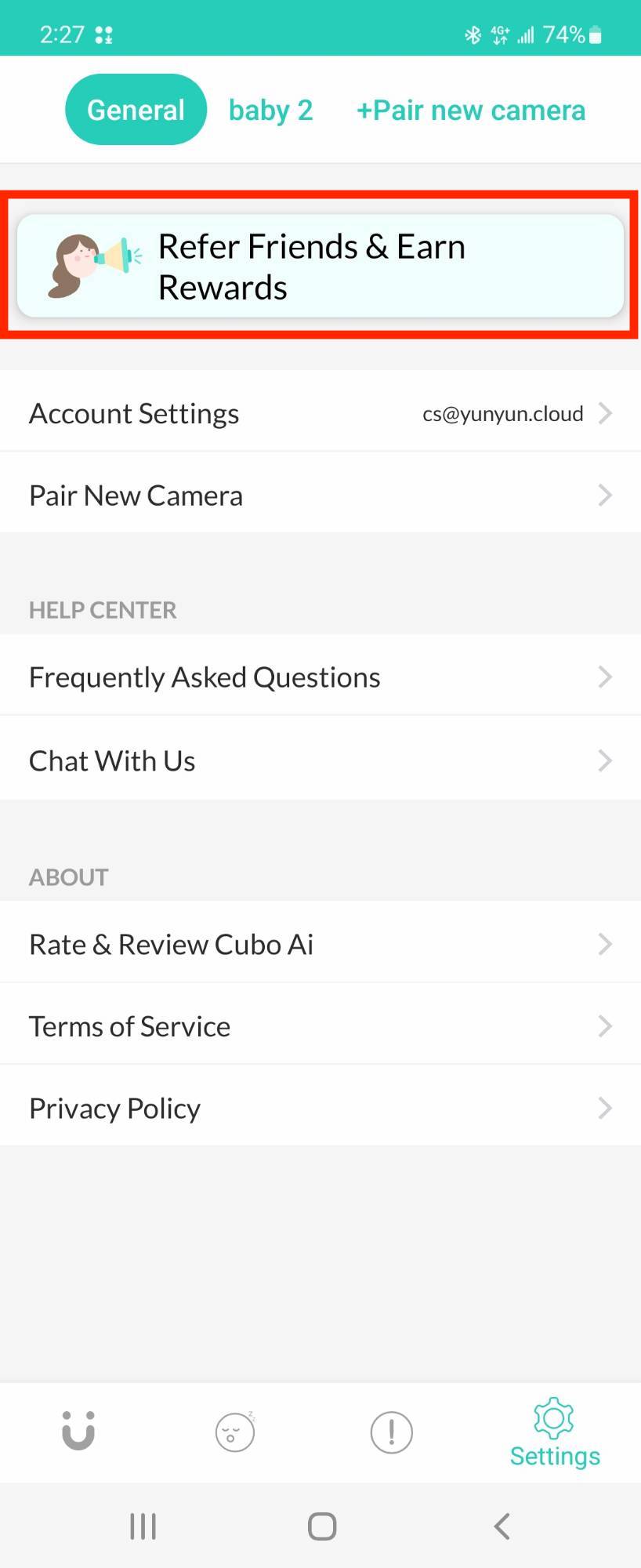Image resolution: width=641 pixels, height=1568 pixels.
Task: Select the baby 2 tab
Action: coord(270,111)
